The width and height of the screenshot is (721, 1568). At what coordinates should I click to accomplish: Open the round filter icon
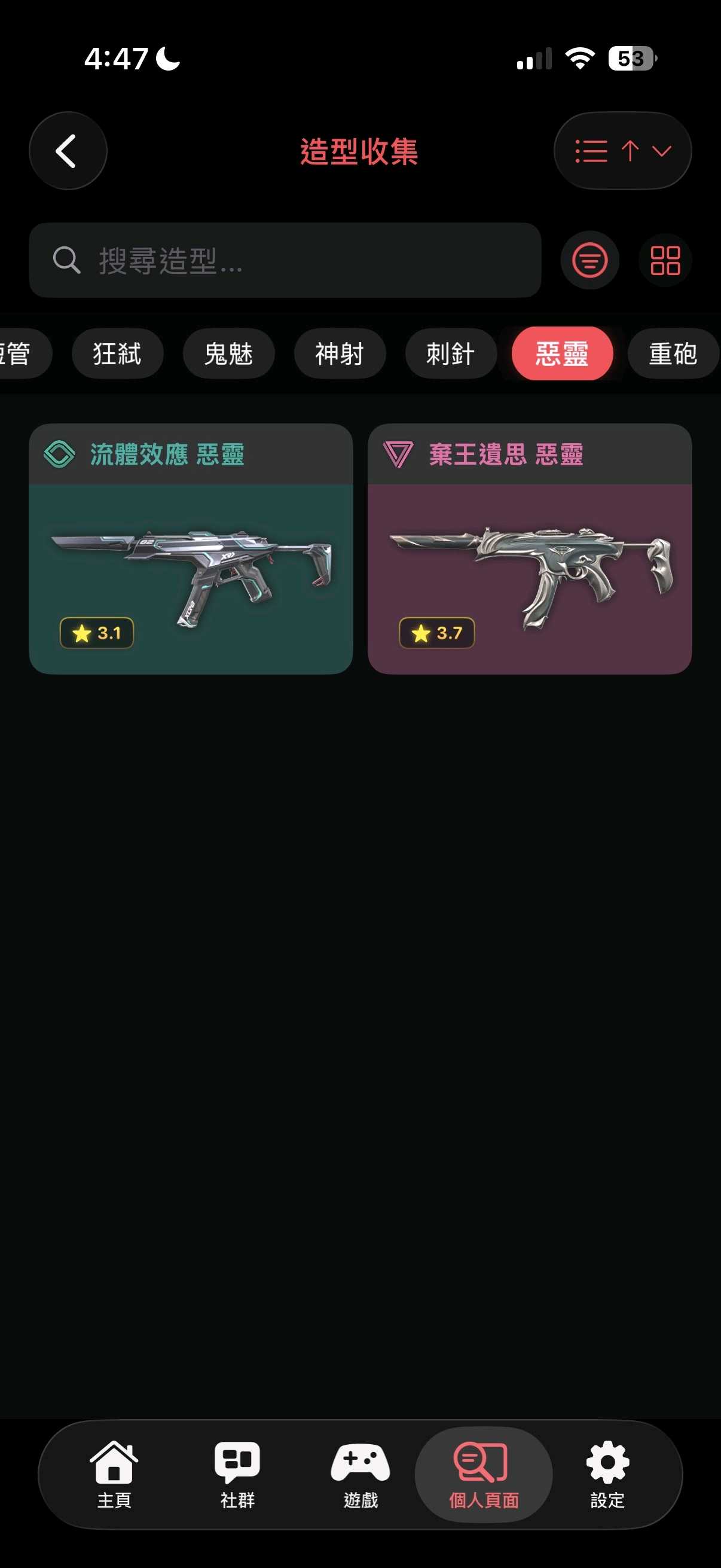tap(589, 261)
